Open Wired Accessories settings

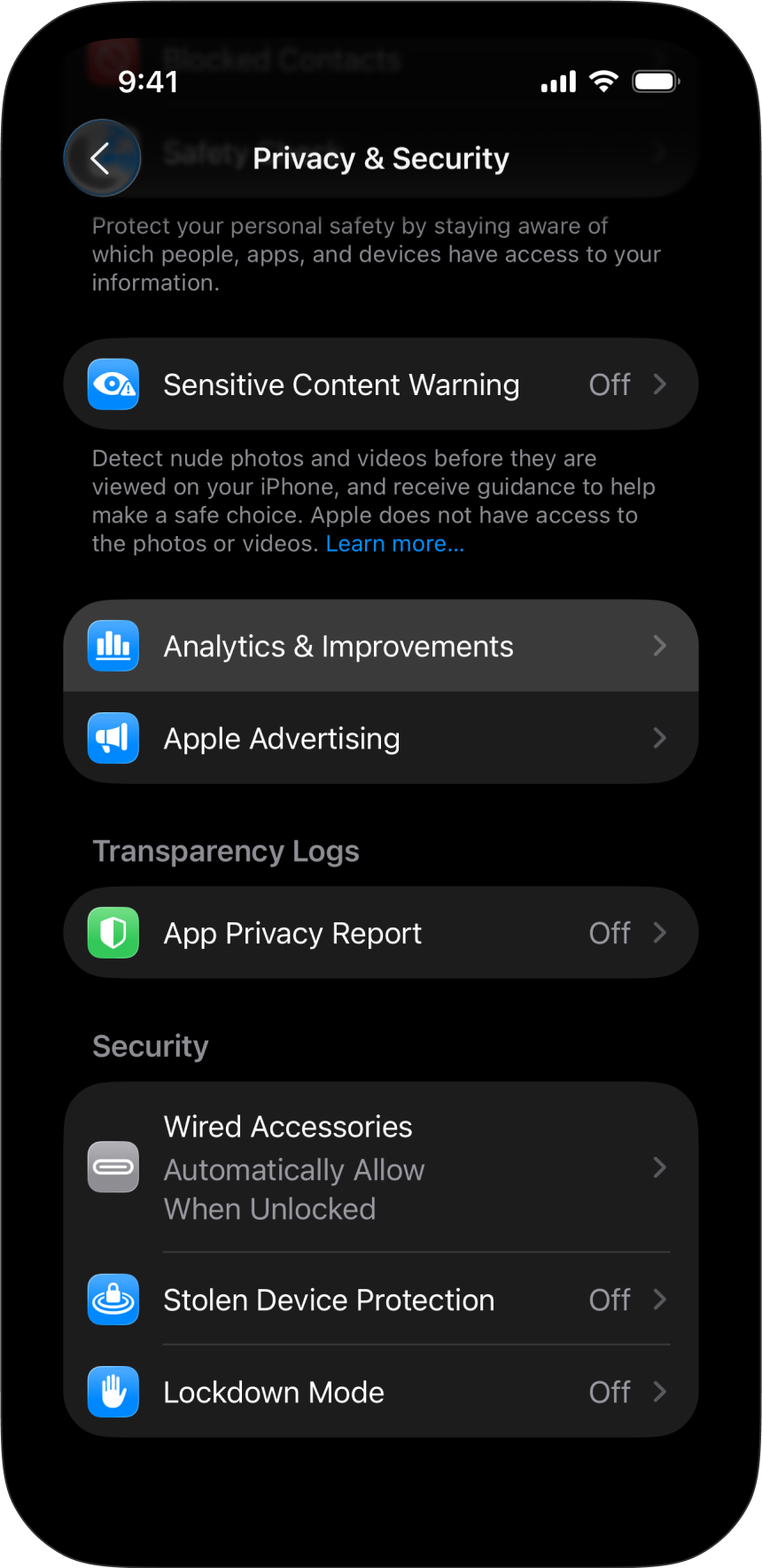[x=381, y=1168]
